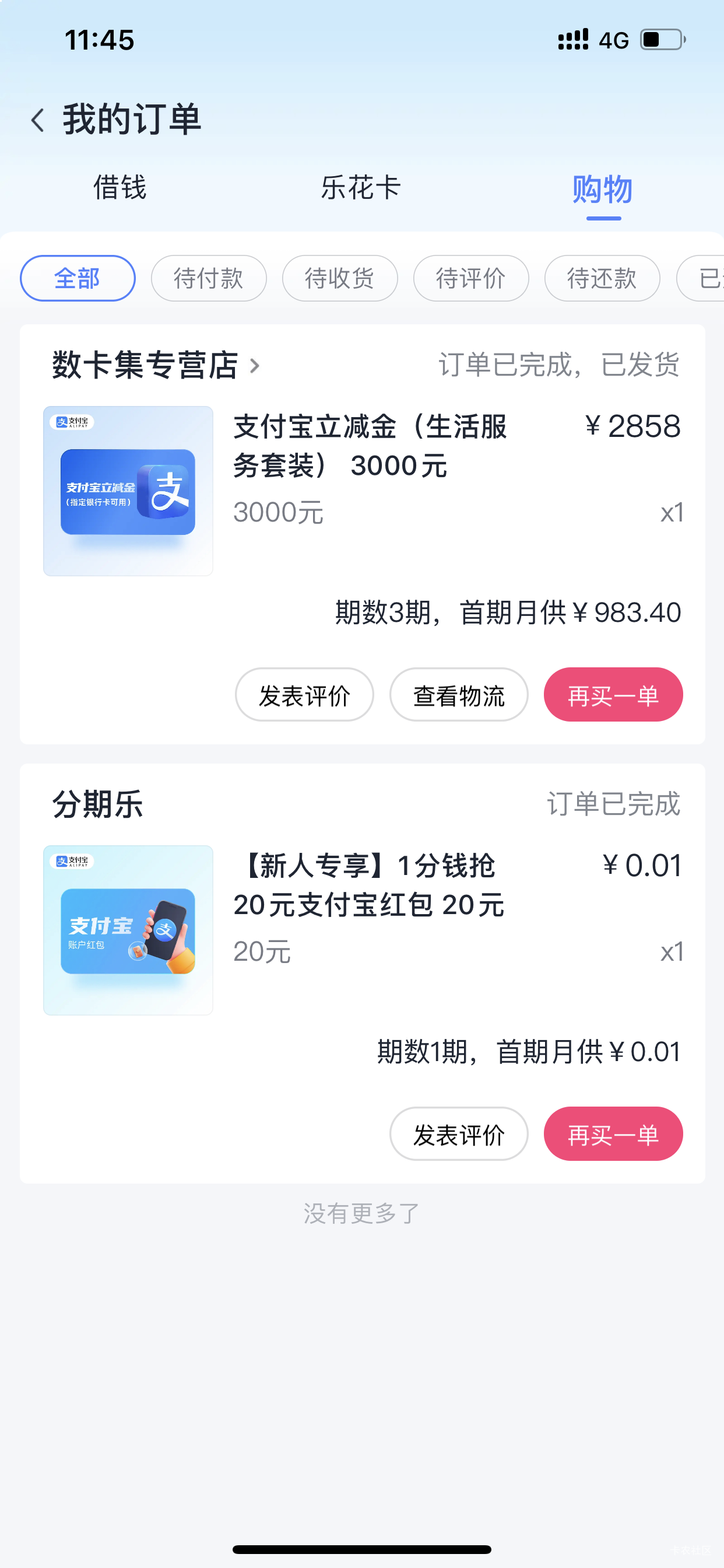Viewport: 724px width, 1568px height.
Task: Switch to the 乐花卡 tab
Action: click(361, 187)
